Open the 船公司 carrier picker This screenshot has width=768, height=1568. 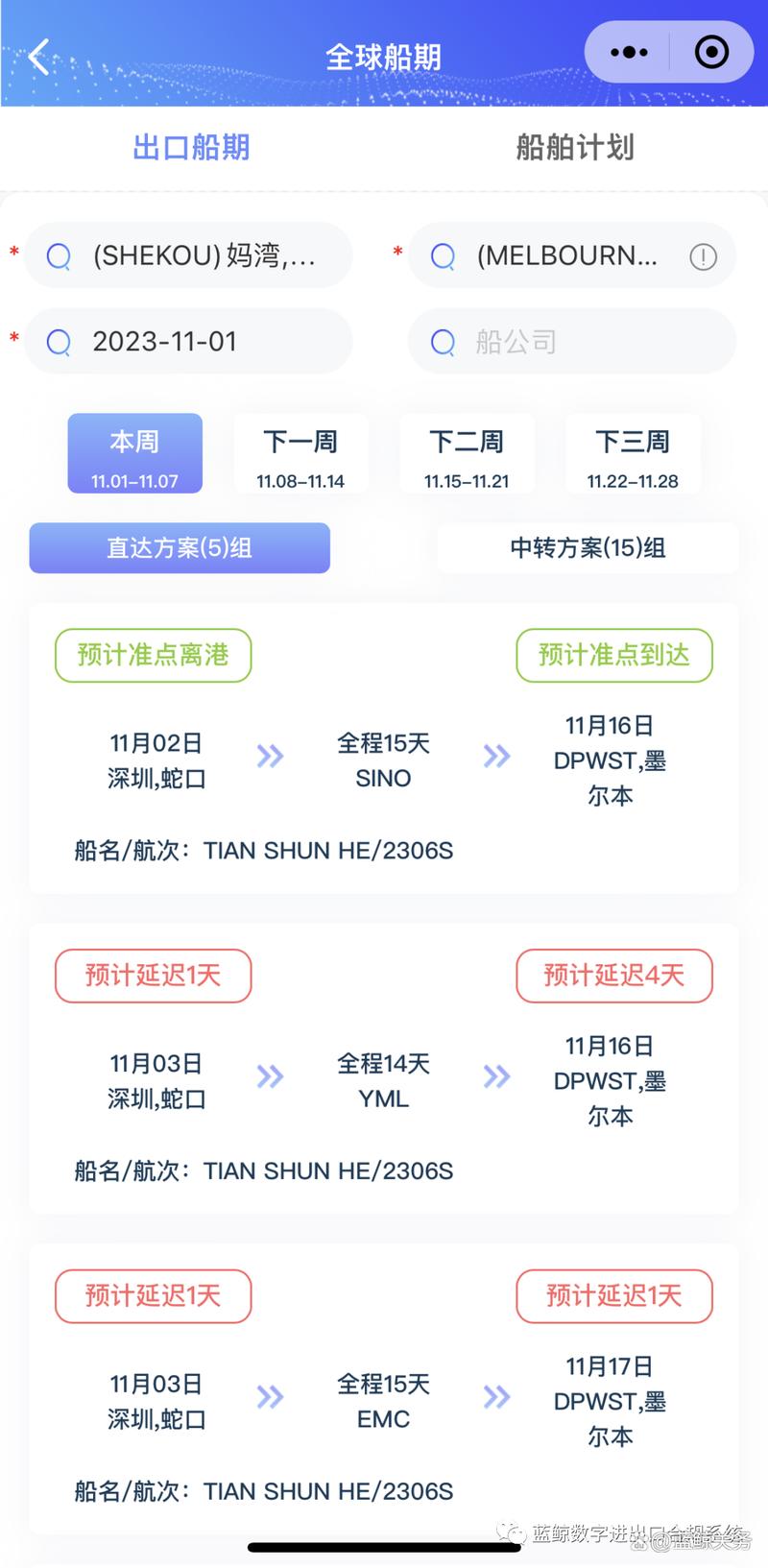pos(571,341)
